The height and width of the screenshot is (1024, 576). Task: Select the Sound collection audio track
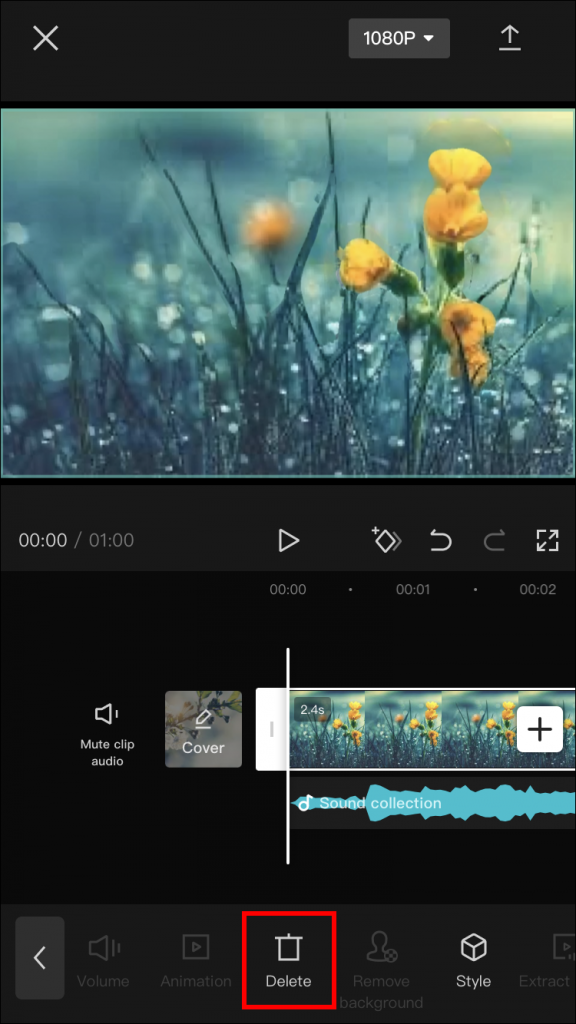pyautogui.click(x=432, y=803)
